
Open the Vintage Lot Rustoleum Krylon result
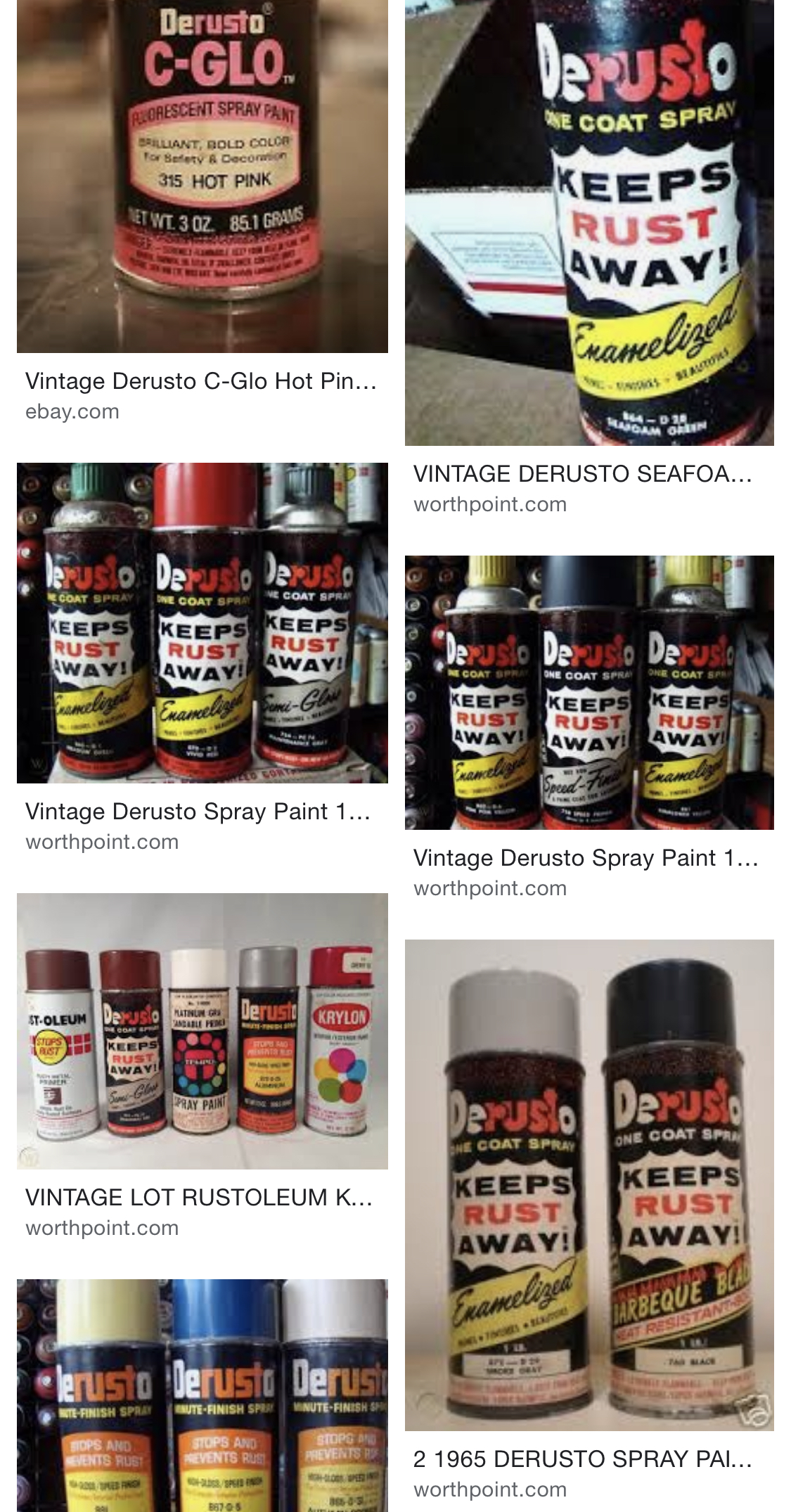(202, 1031)
